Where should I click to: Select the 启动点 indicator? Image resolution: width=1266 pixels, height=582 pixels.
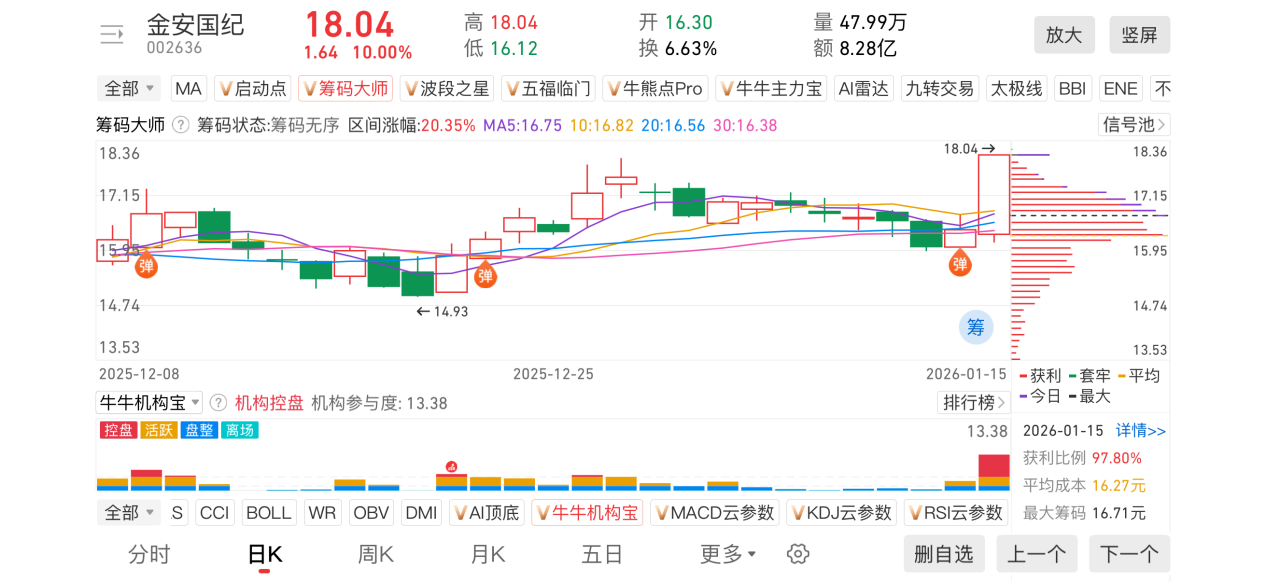pyautogui.click(x=253, y=89)
